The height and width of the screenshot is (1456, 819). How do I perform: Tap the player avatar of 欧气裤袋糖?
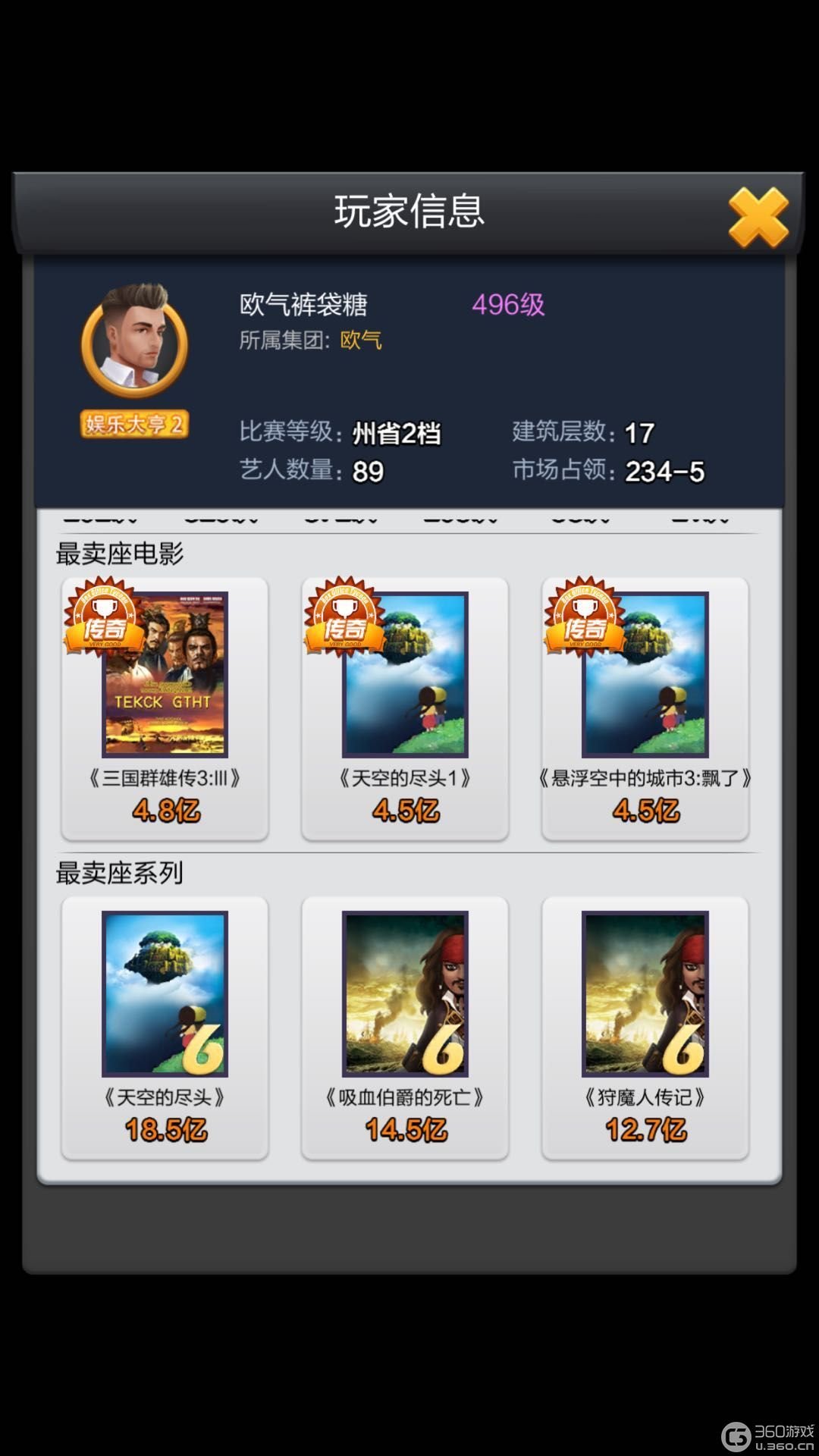pos(135,341)
